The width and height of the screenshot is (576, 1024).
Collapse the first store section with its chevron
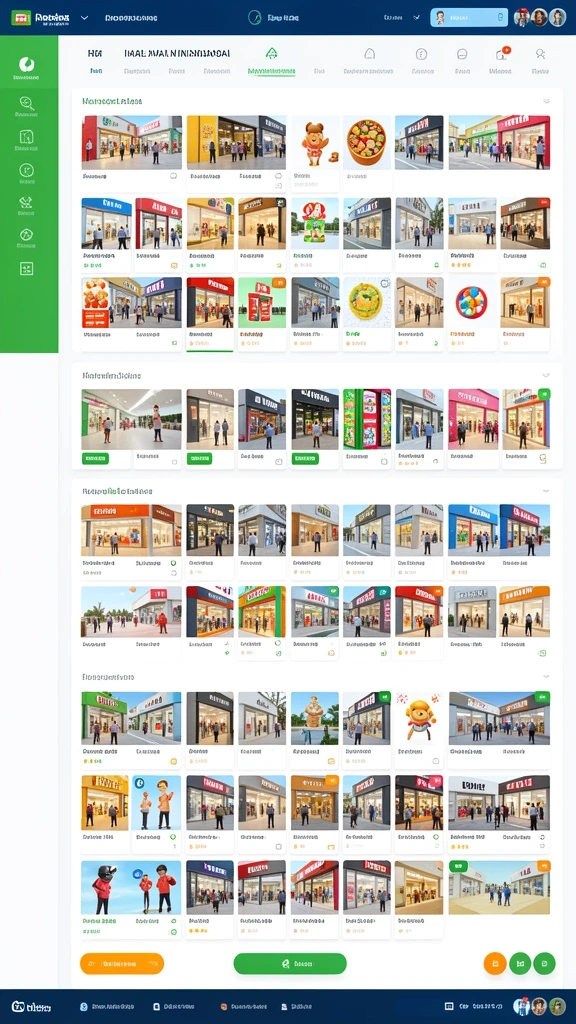547,101
